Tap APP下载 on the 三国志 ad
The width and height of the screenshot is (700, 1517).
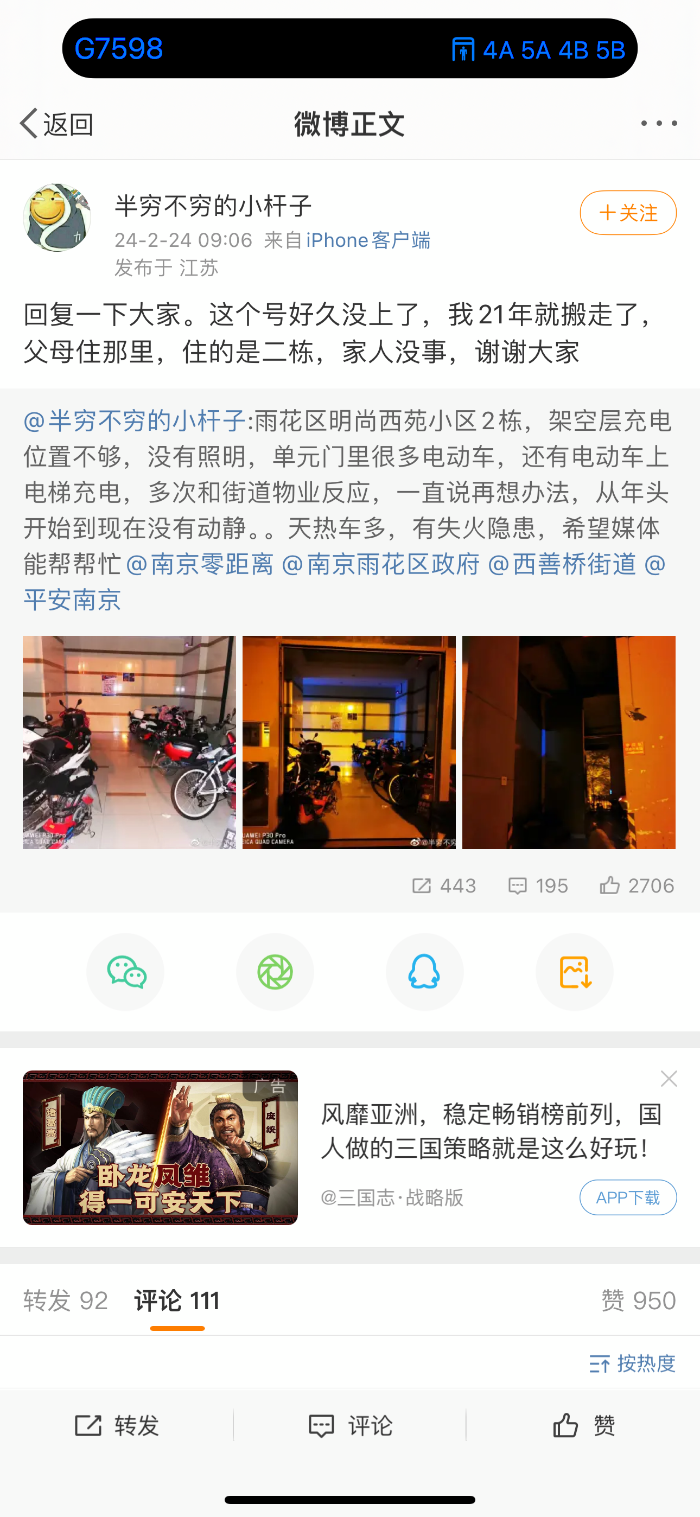pos(628,1197)
